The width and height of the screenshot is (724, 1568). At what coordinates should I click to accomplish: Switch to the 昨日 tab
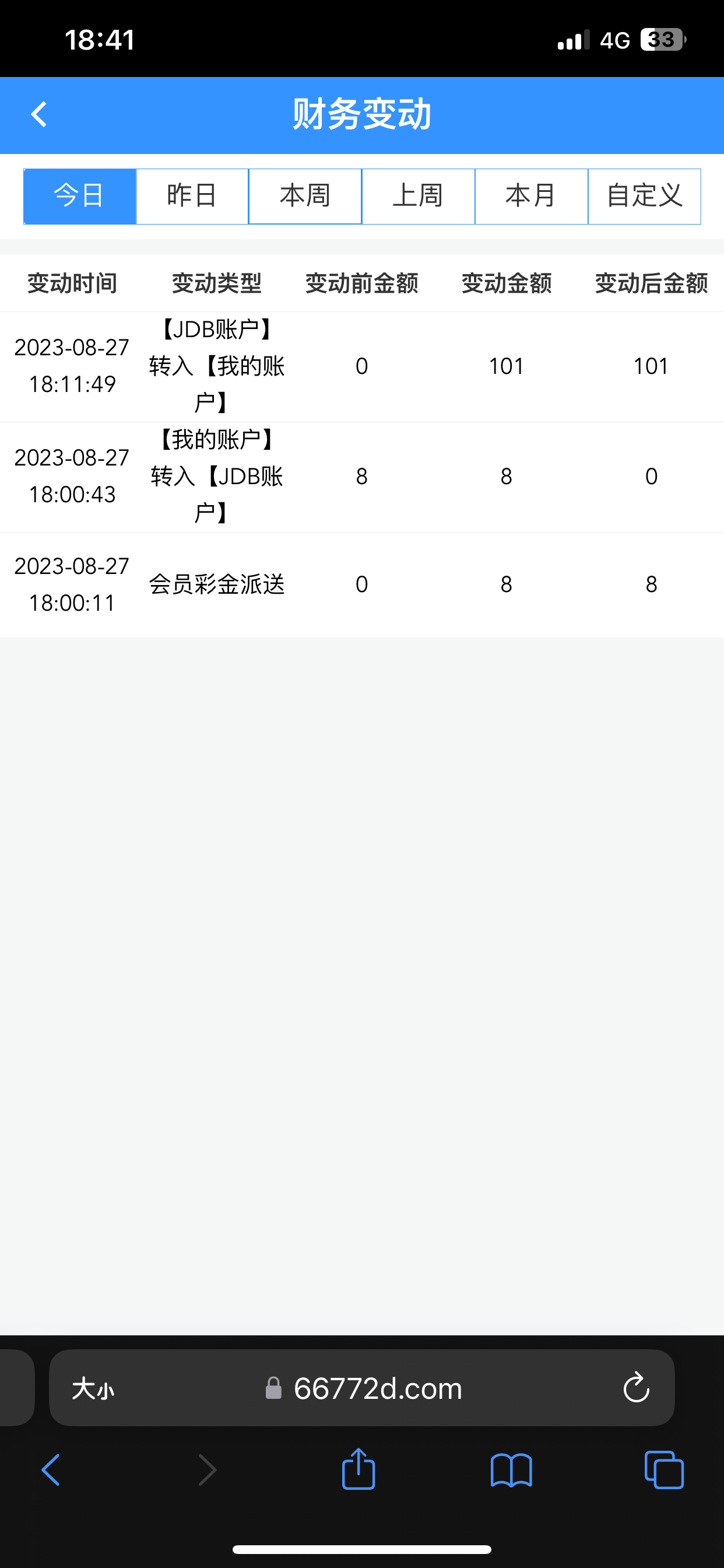pyautogui.click(x=192, y=196)
